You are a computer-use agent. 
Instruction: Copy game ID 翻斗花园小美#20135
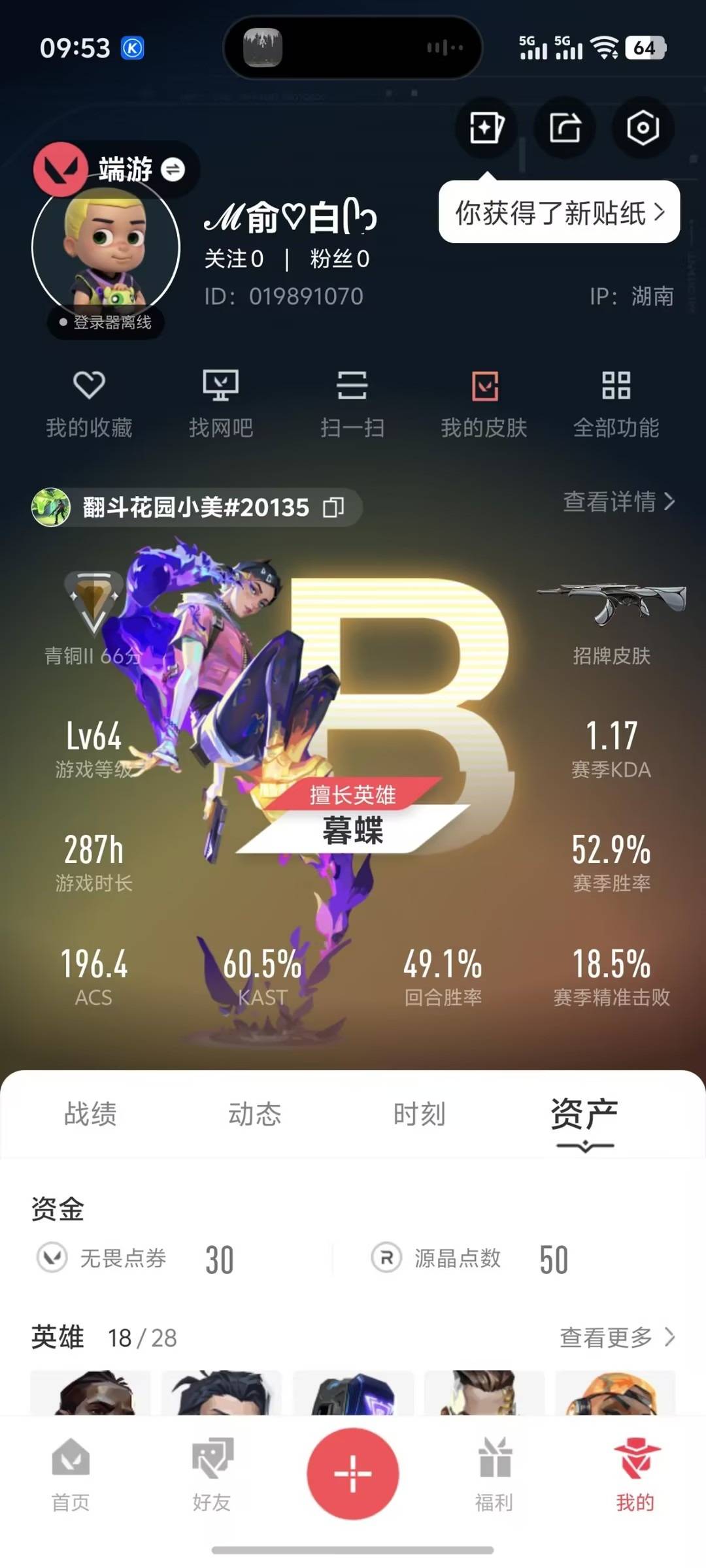pos(333,508)
